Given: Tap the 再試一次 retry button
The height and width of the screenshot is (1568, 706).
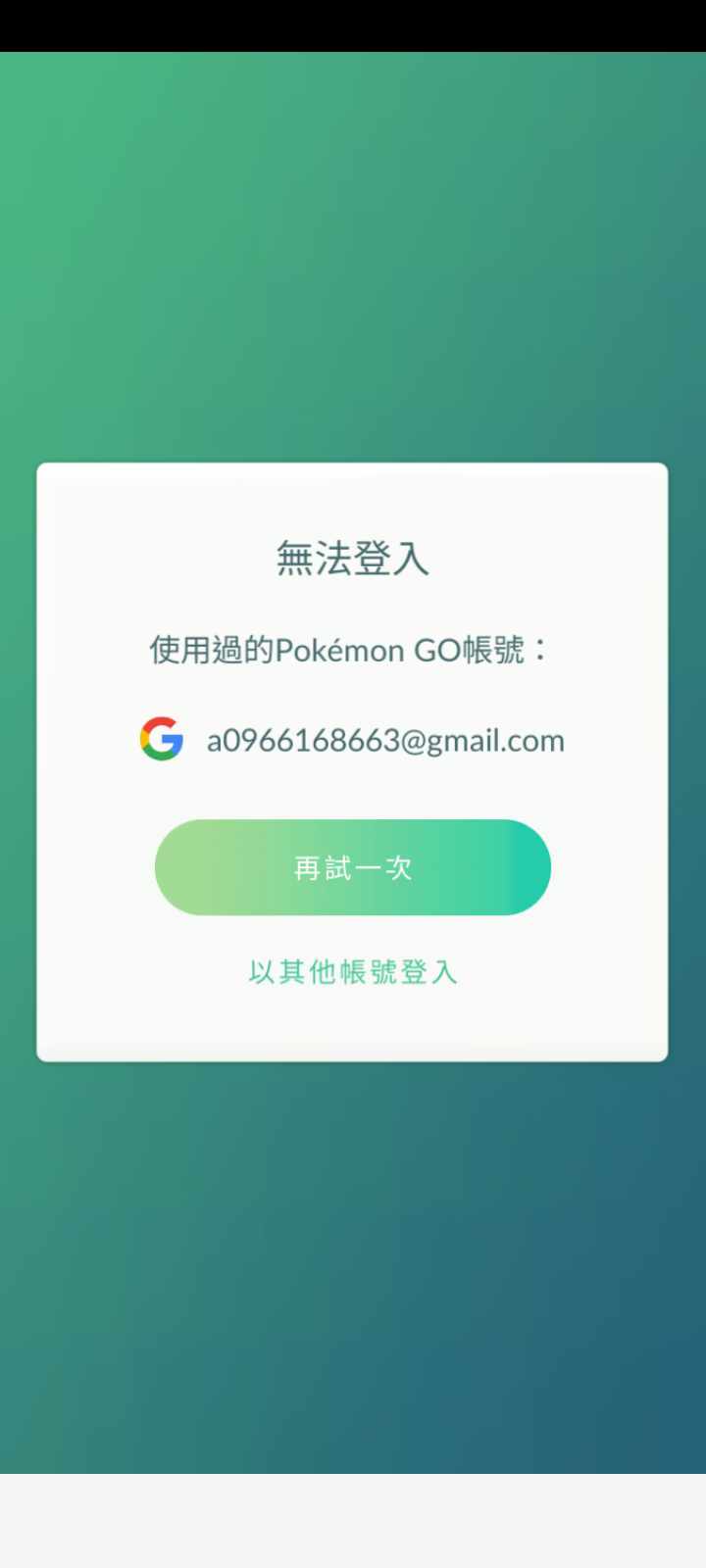Looking at the screenshot, I should click(352, 867).
